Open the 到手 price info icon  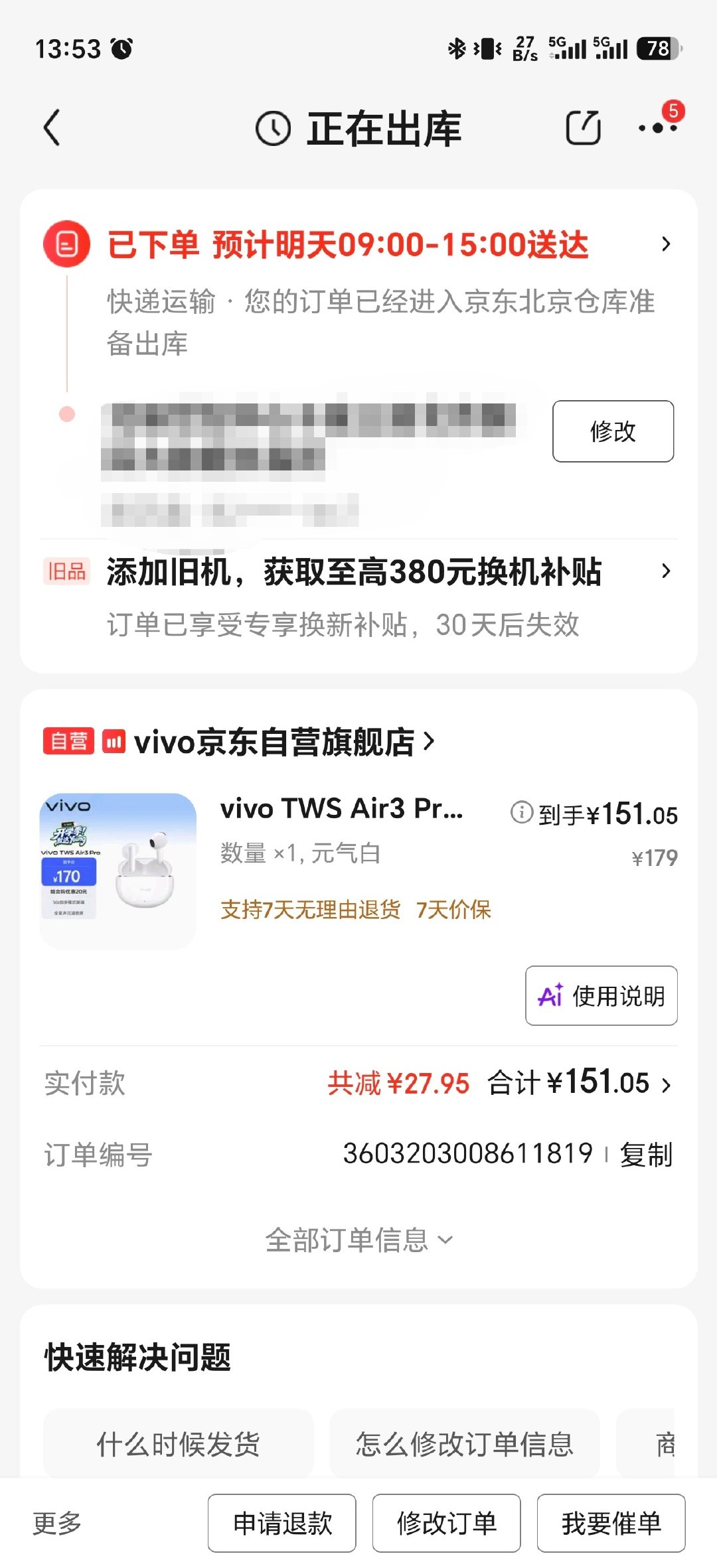coord(521,812)
